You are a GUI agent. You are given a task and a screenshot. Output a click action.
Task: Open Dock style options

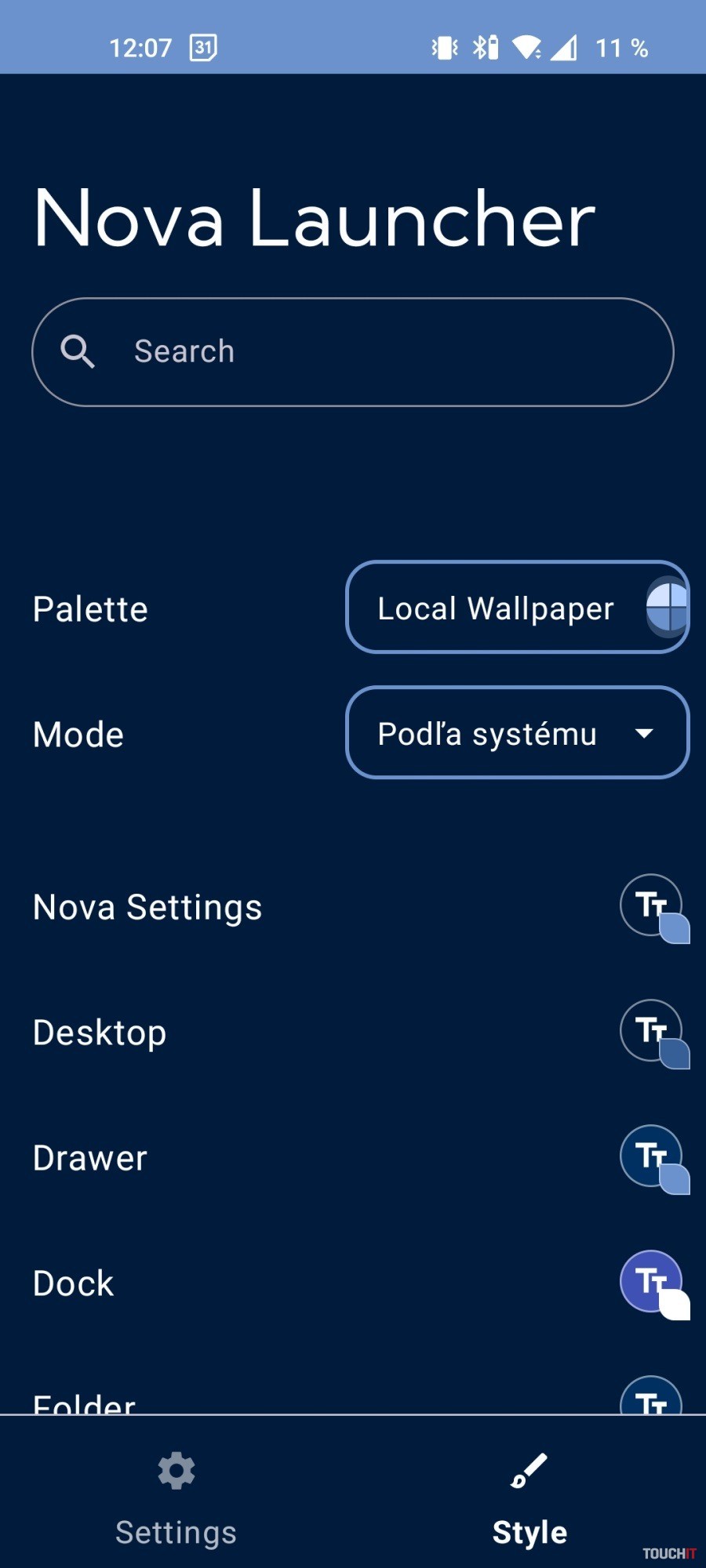pyautogui.click(x=653, y=1283)
